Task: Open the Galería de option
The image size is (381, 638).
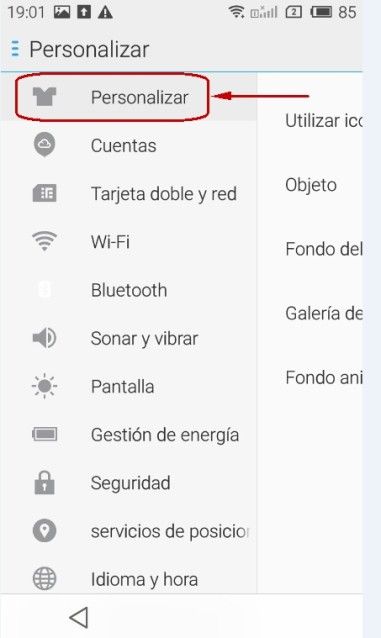Action: click(x=310, y=313)
